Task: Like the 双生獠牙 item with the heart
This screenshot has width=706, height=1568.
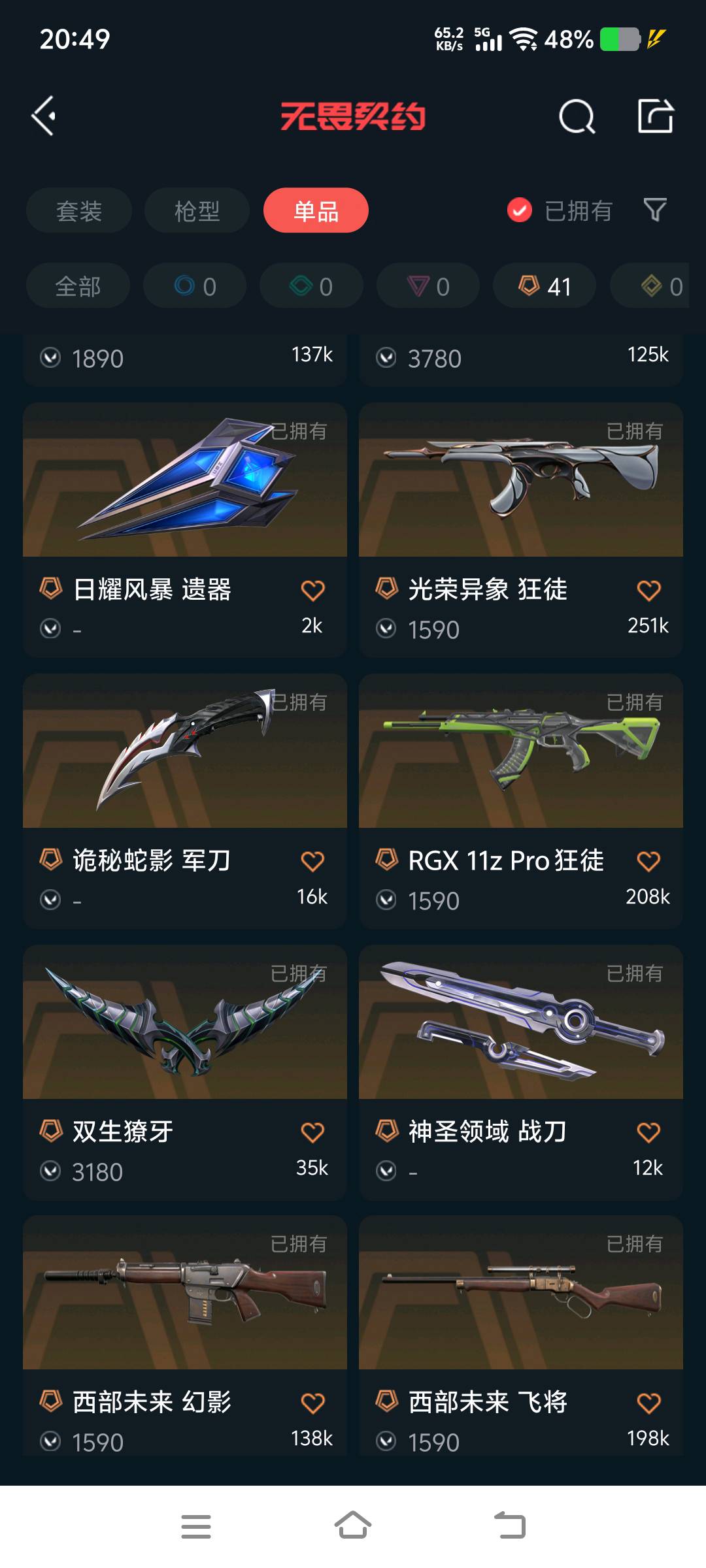Action: 312,1132
